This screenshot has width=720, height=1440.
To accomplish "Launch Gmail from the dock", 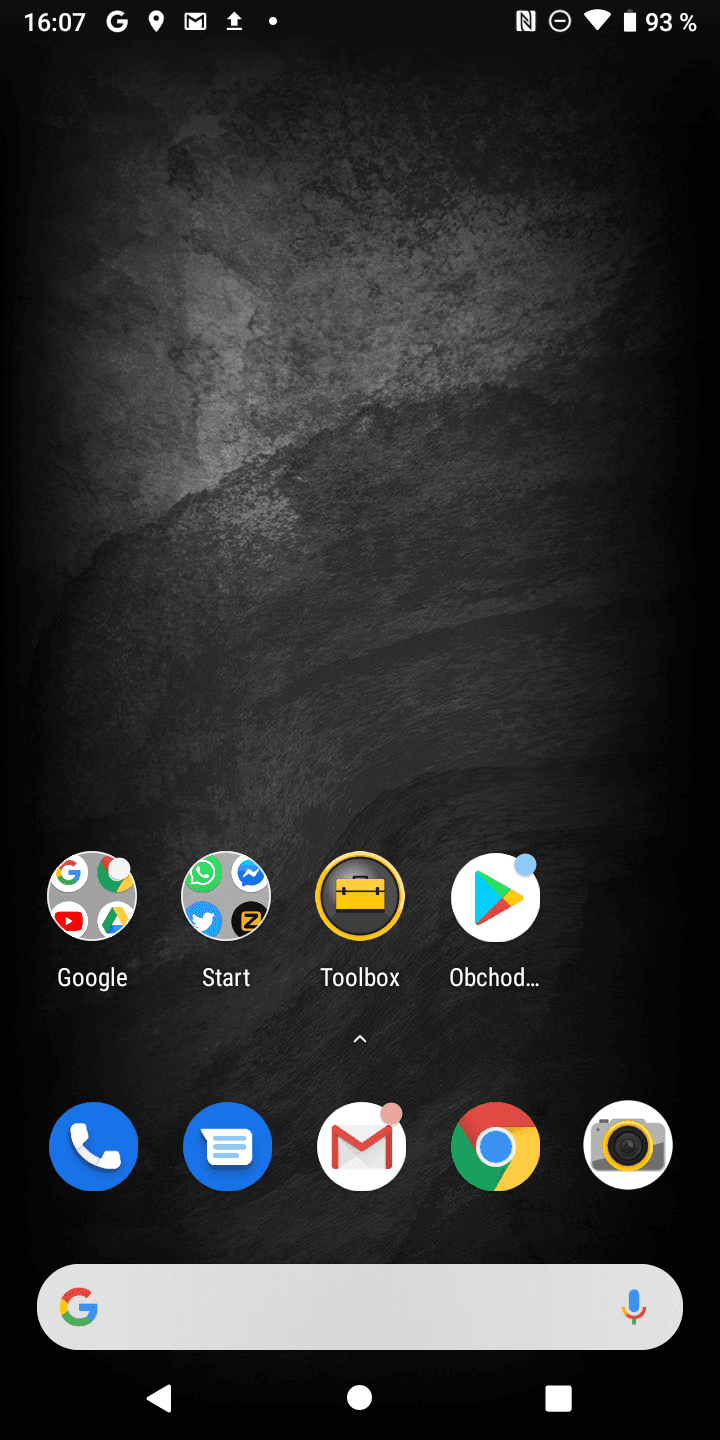I will pyautogui.click(x=361, y=1147).
